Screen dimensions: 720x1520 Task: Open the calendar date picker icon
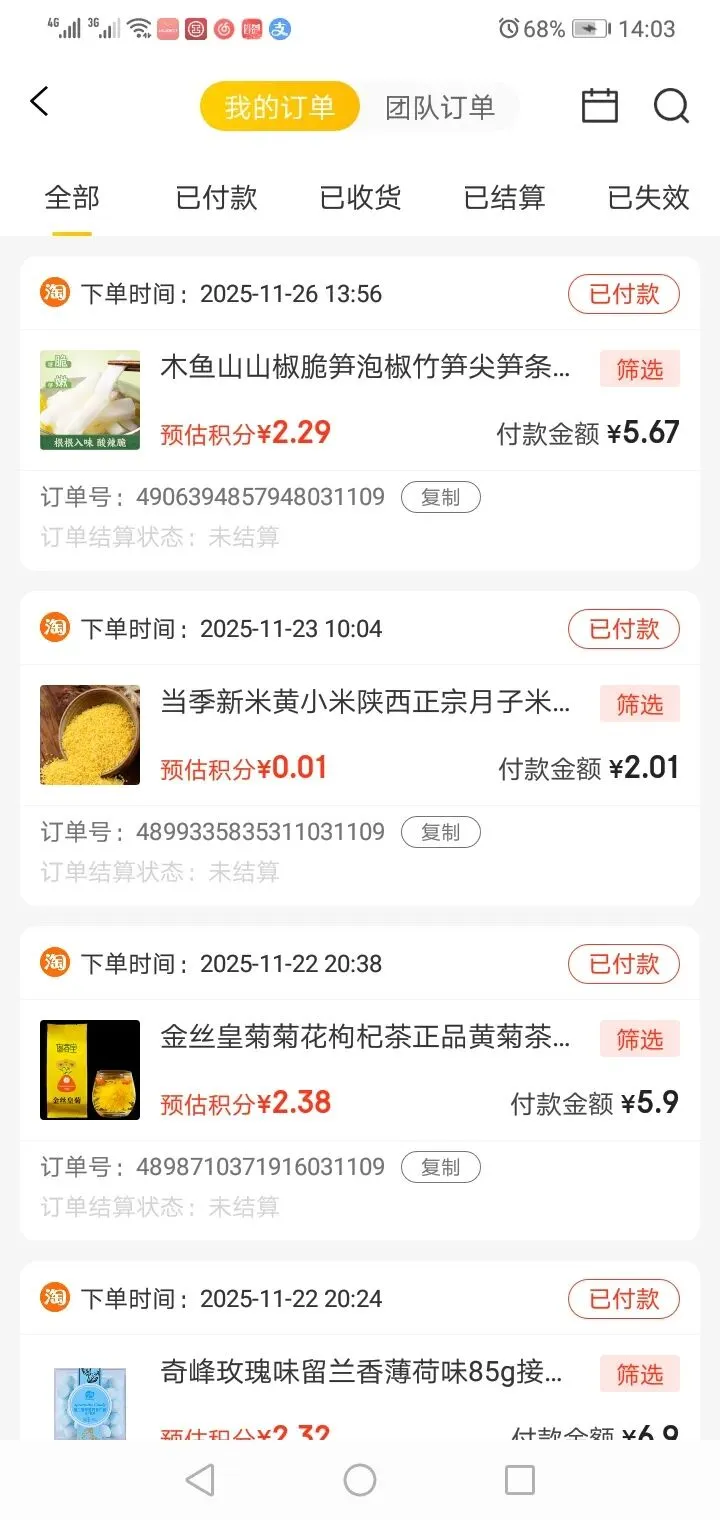(599, 105)
